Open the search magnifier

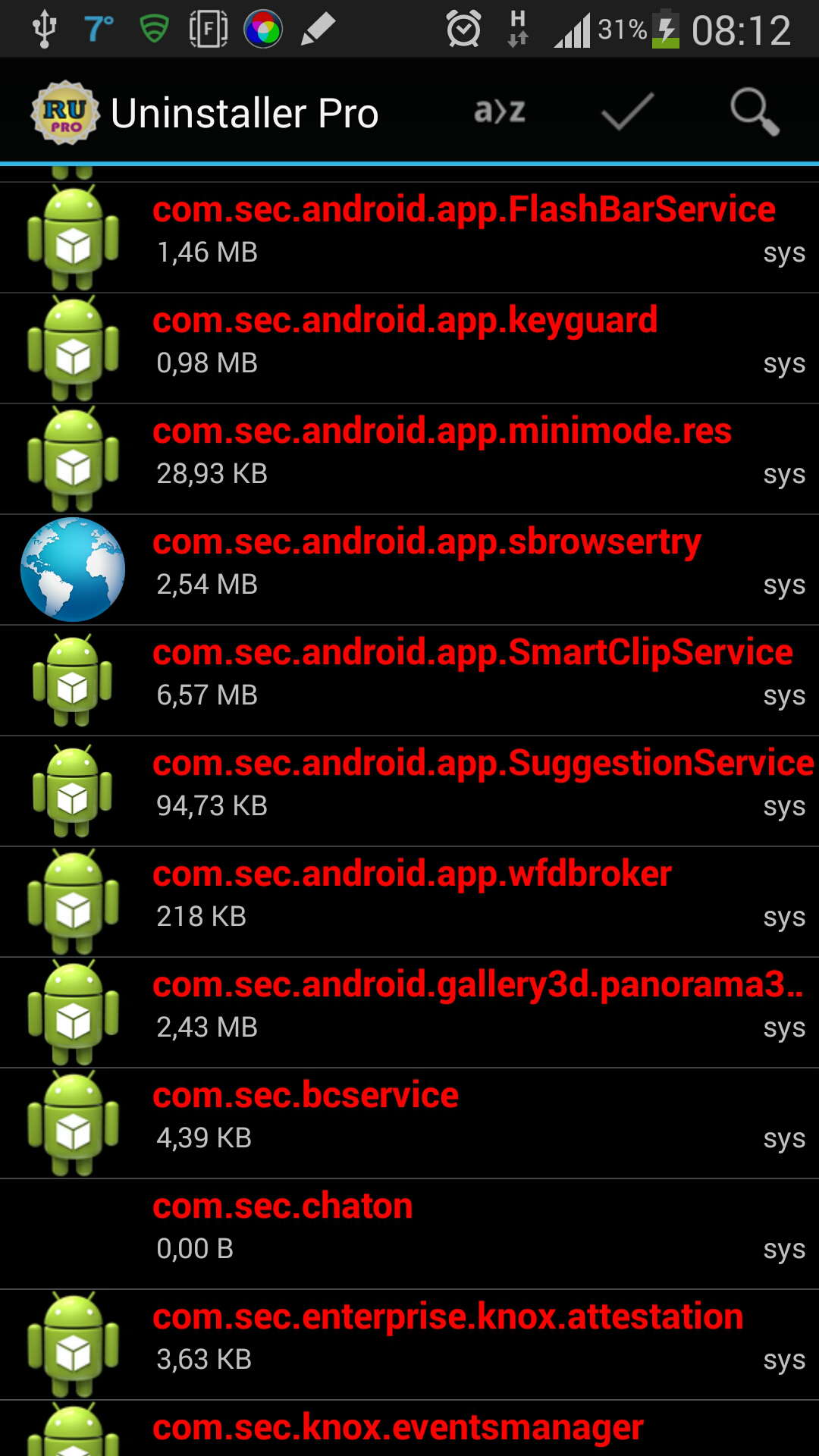tap(755, 112)
